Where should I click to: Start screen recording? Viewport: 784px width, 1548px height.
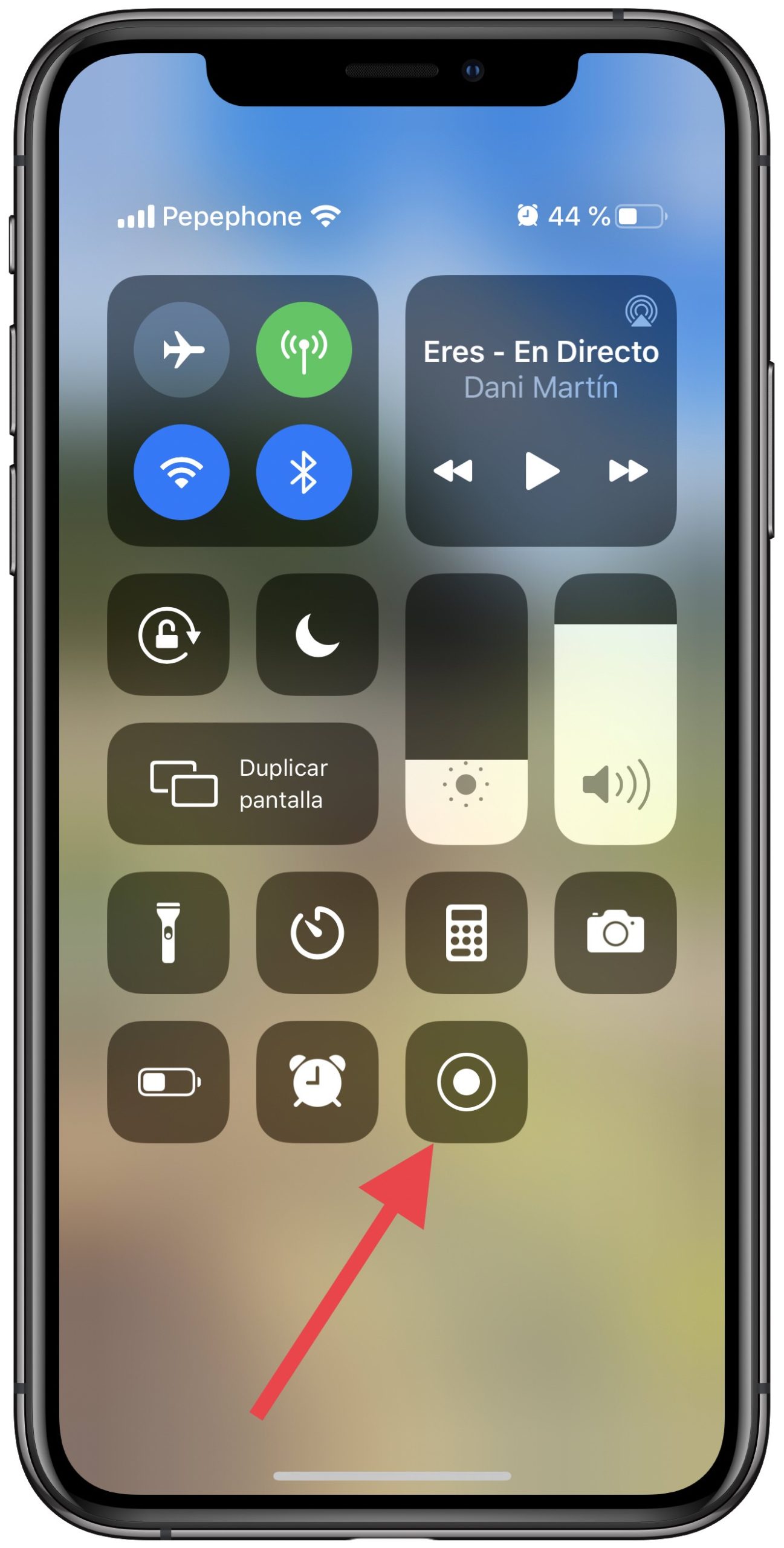(x=466, y=1081)
